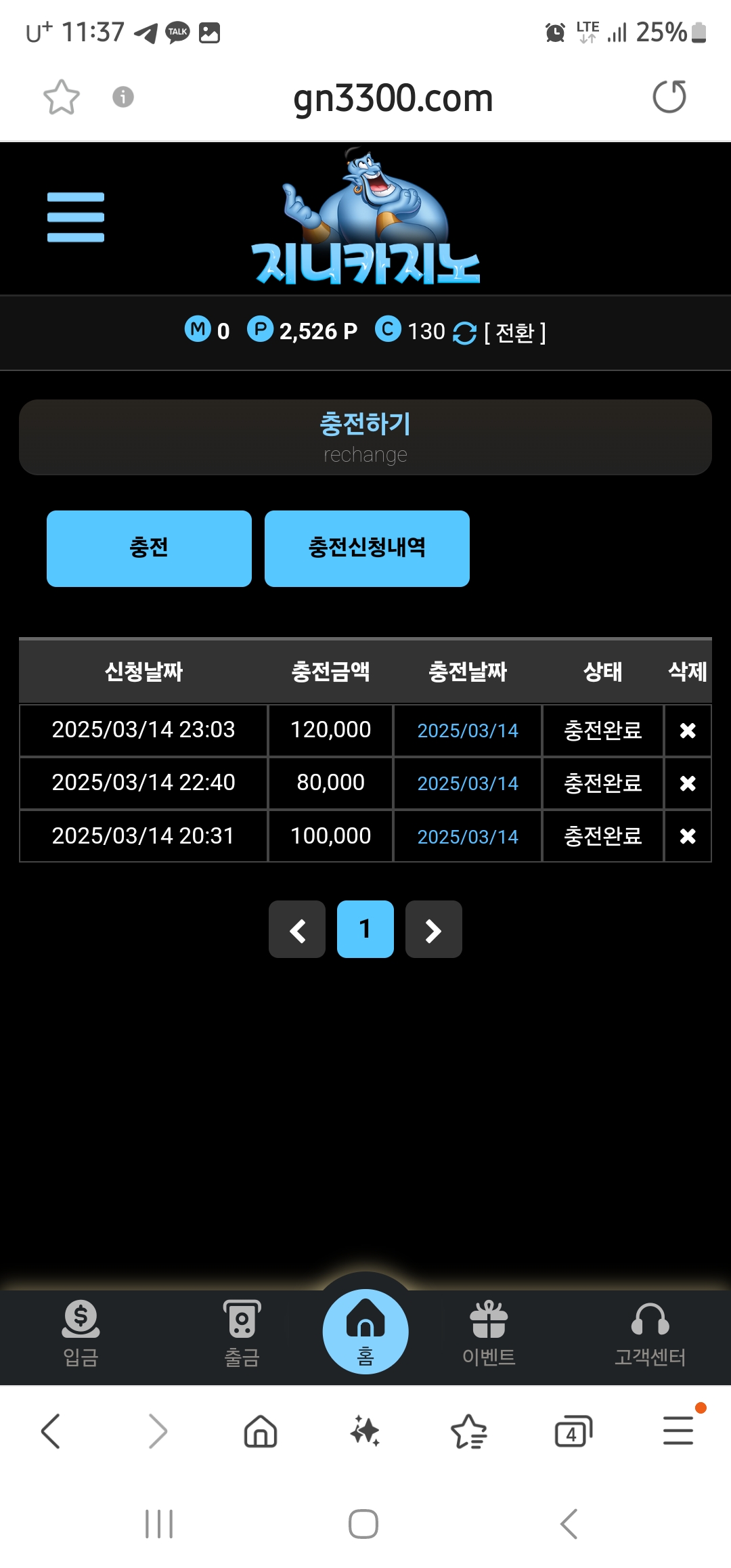Reload the page in the browser
This screenshot has width=731, height=1568.
tap(669, 97)
